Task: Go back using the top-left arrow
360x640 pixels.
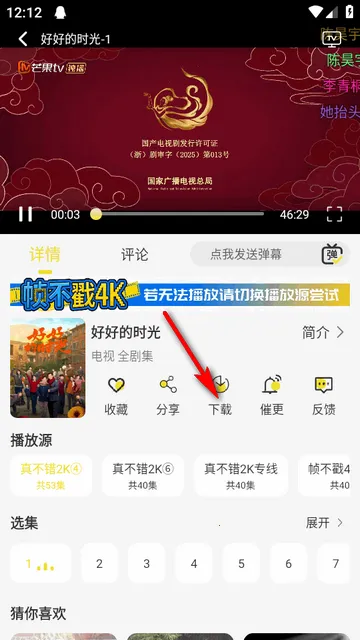Action: click(23, 39)
